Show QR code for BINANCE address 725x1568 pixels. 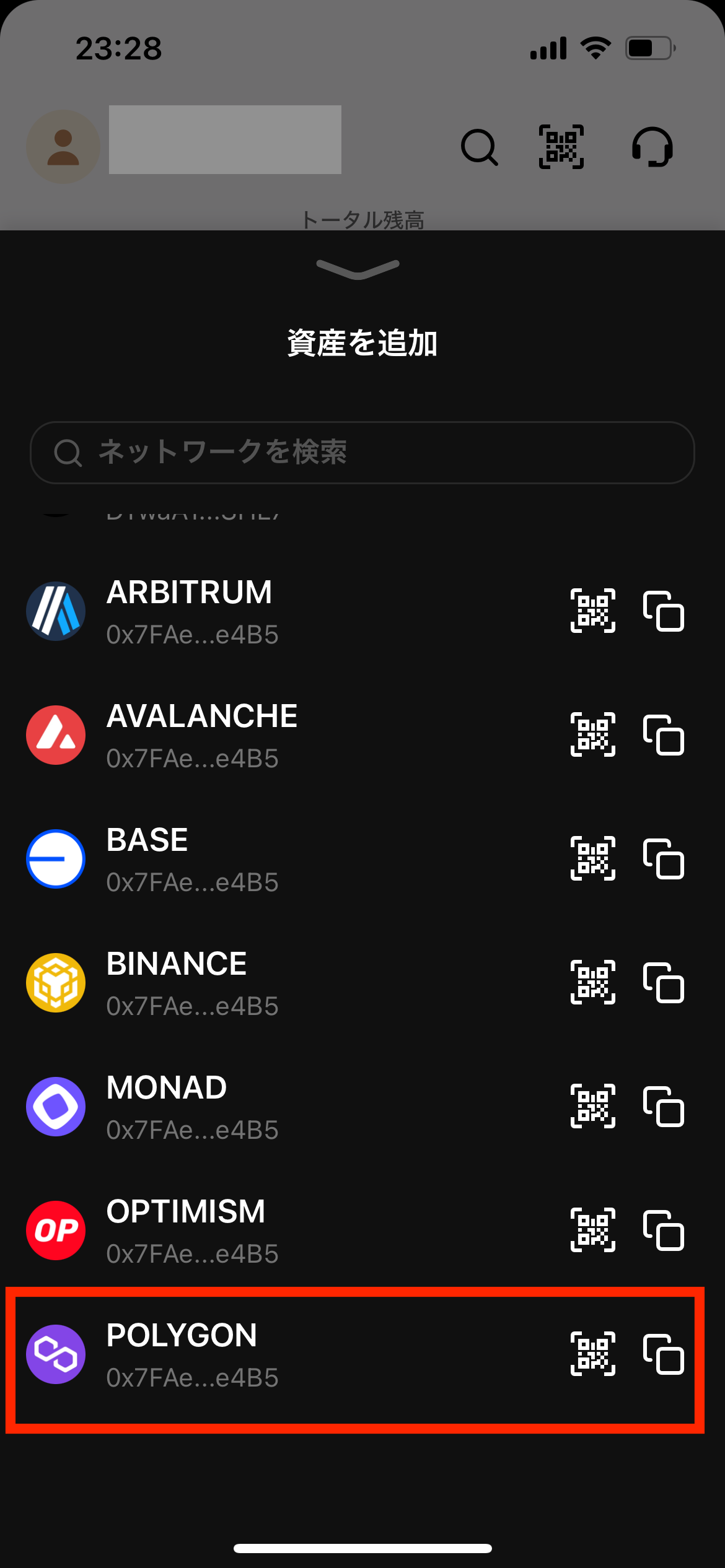(x=592, y=982)
